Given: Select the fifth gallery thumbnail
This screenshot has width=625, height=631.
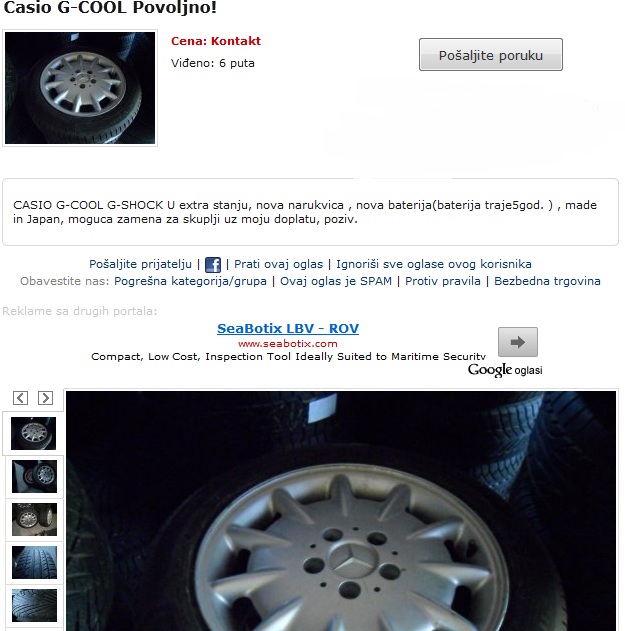Looking at the screenshot, I should [34, 605].
